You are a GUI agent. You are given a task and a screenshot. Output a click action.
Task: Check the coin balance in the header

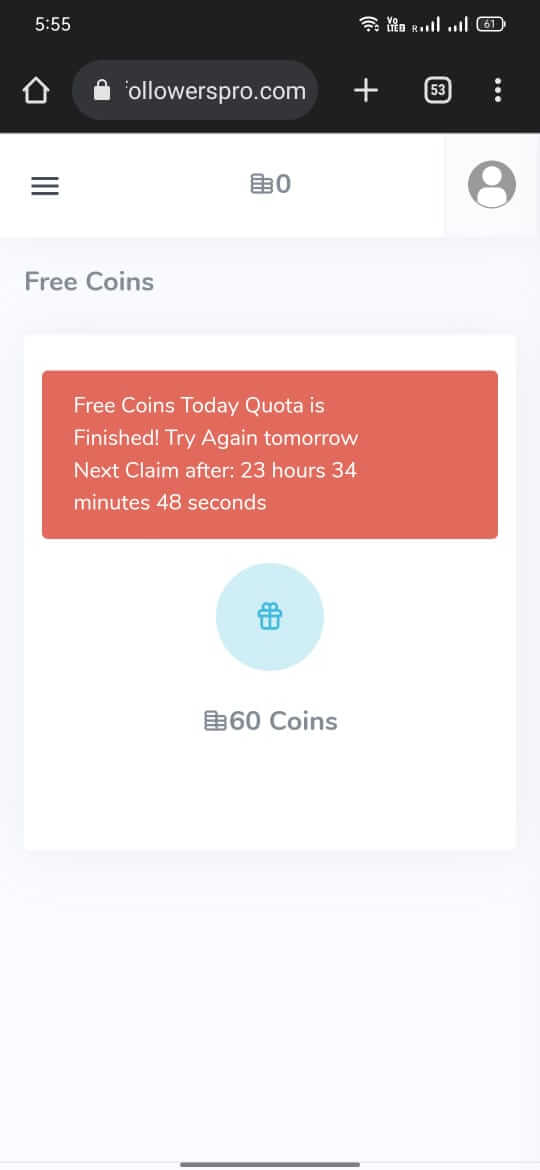point(271,184)
